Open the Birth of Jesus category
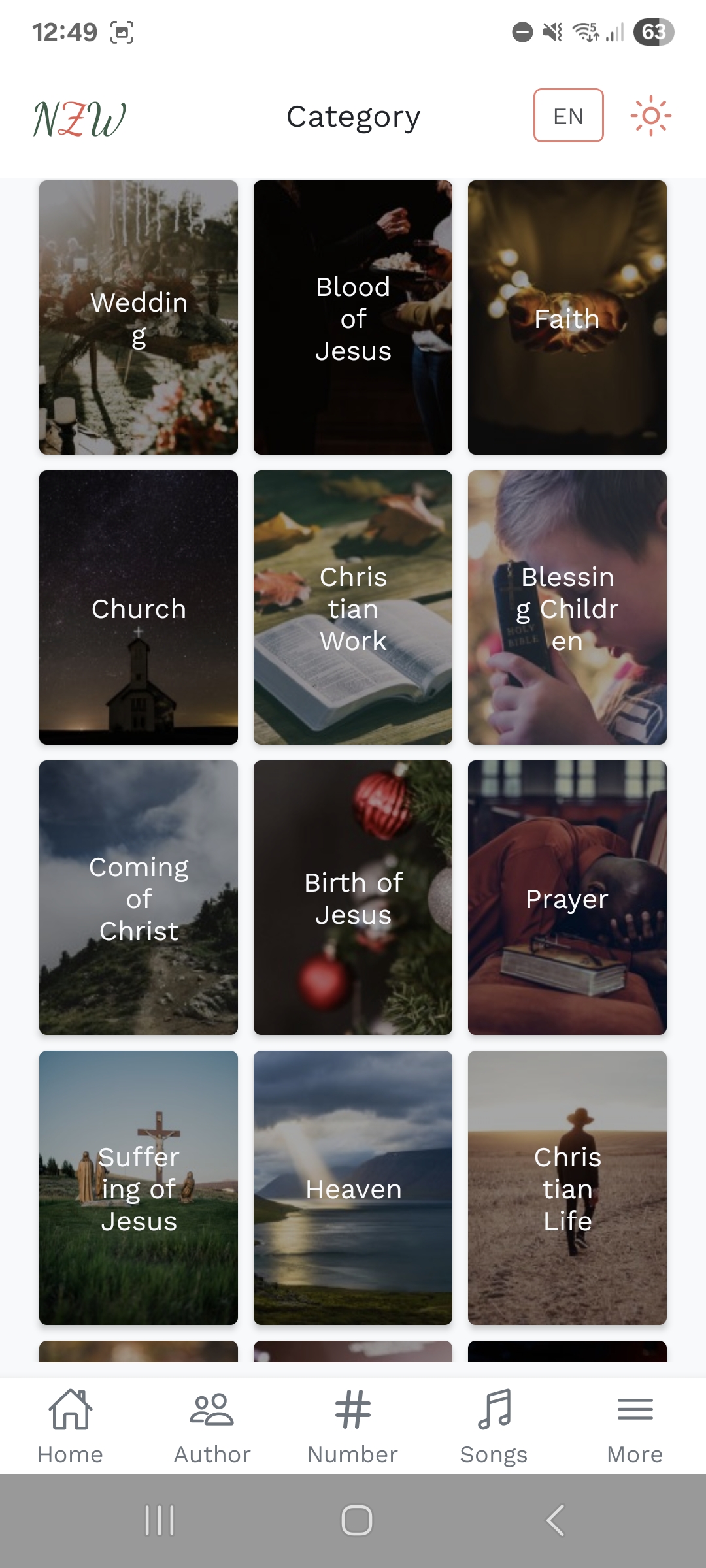The image size is (706, 1568). click(353, 898)
